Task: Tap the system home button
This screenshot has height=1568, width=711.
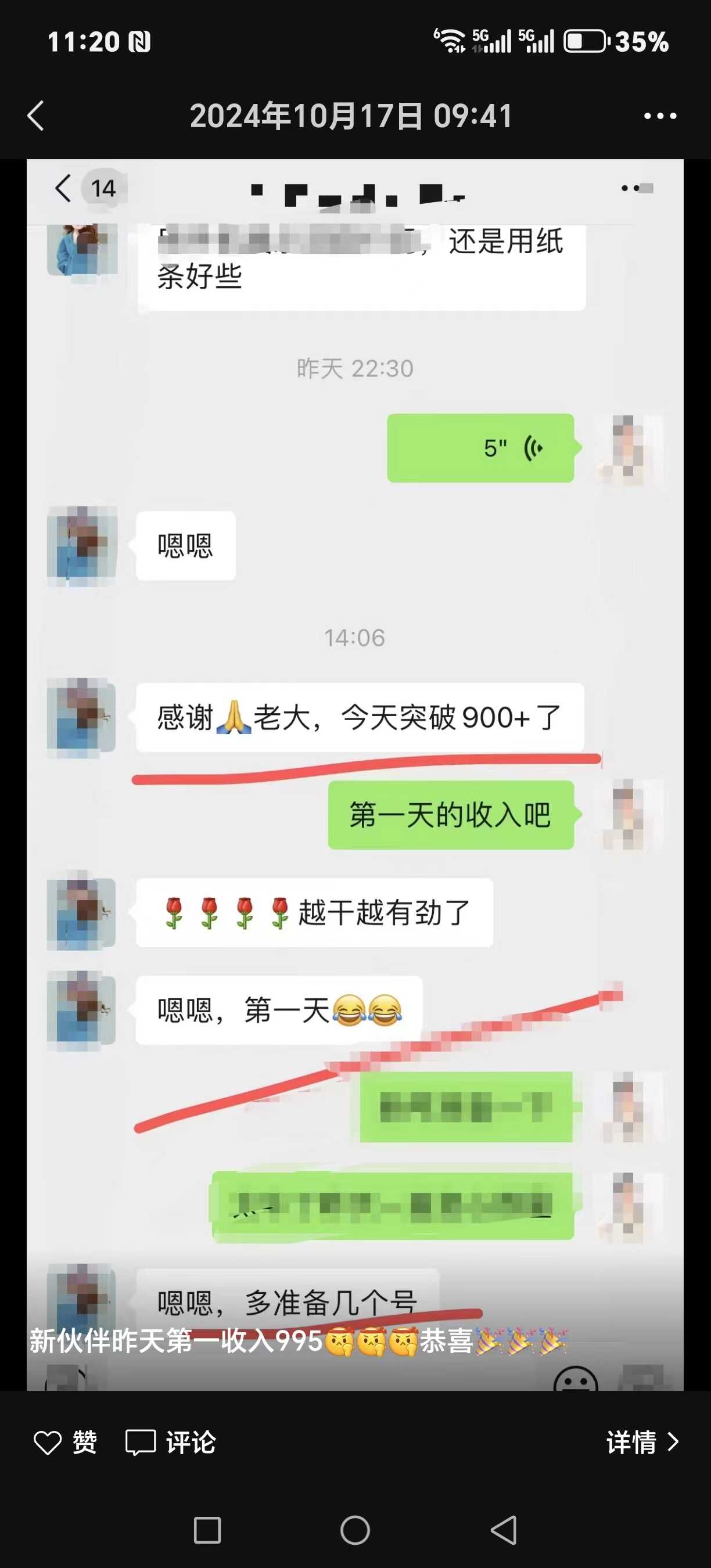Action: [355, 1530]
